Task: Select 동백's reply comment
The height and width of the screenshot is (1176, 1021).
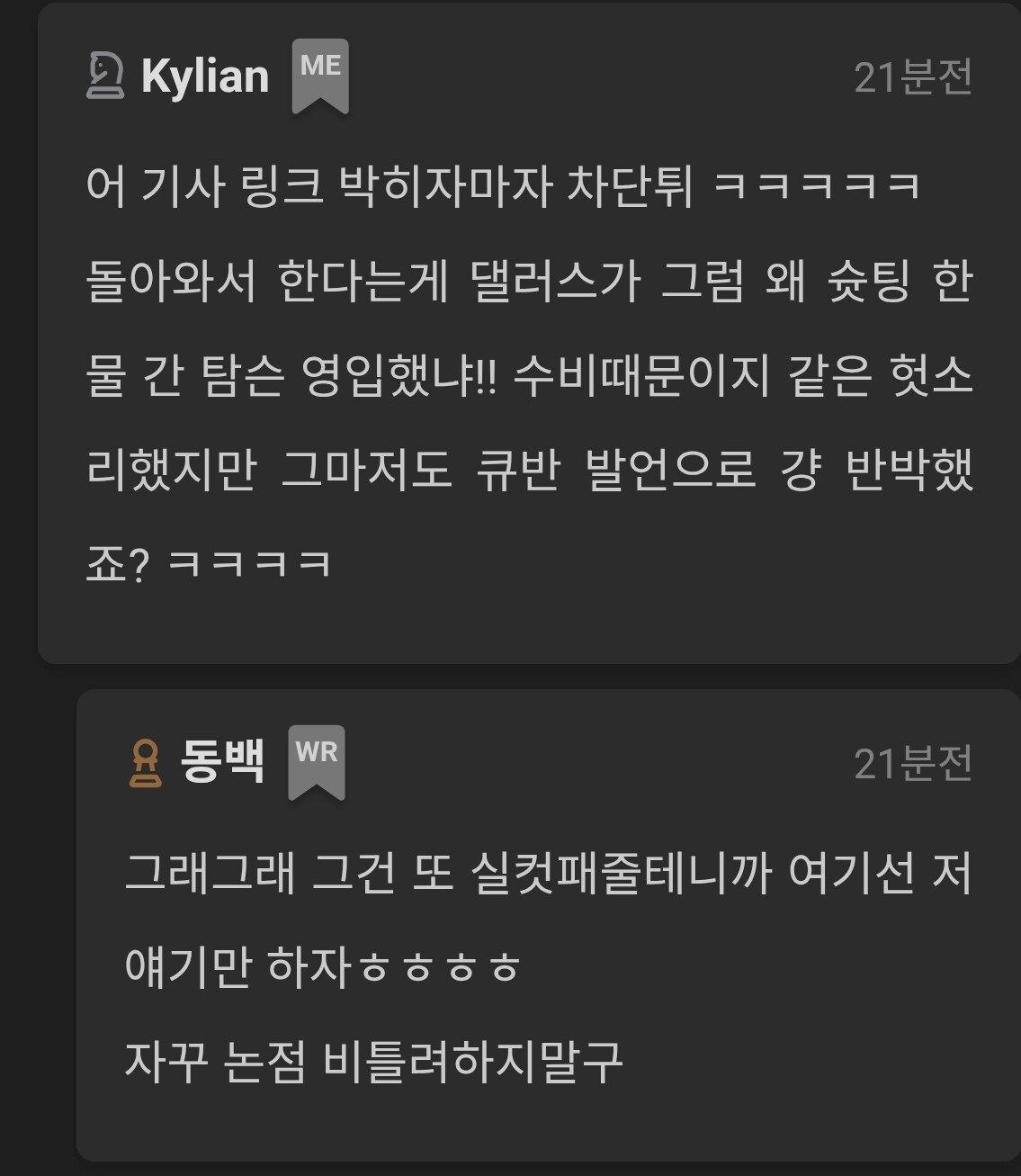Action: click(x=548, y=967)
